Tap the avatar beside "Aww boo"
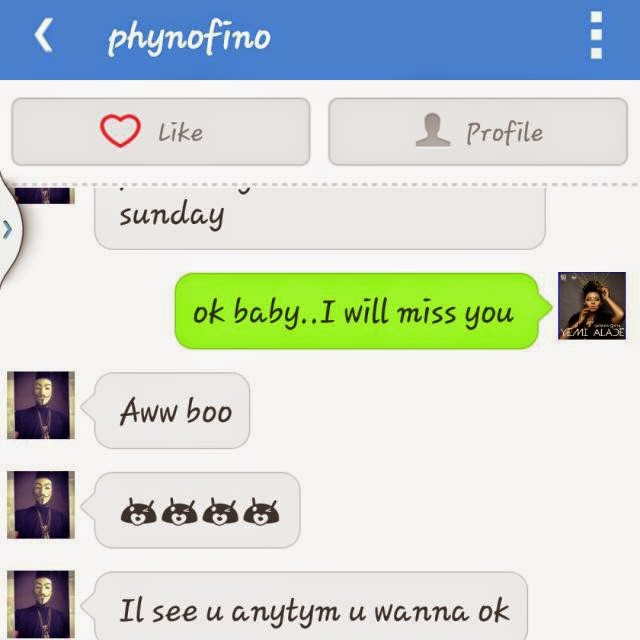Screen dimensions: 640x640 (x=42, y=406)
